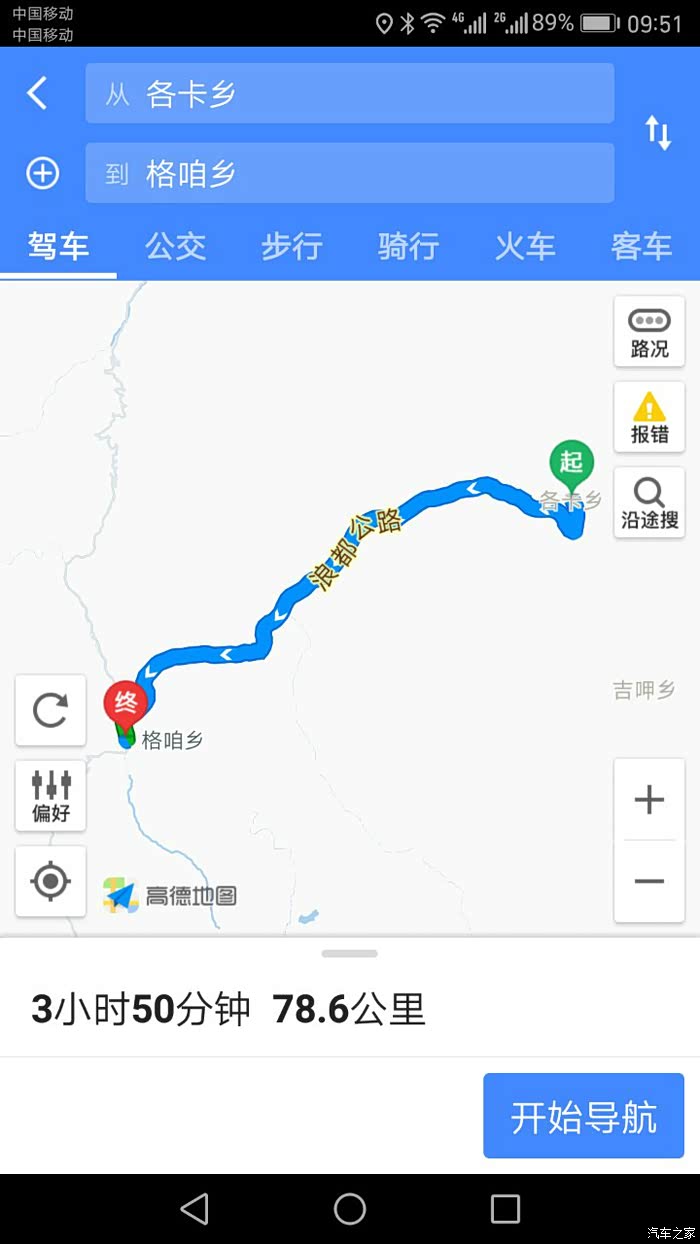Refresh the route
Image resolution: width=700 pixels, height=1244 pixels.
pos(50,711)
